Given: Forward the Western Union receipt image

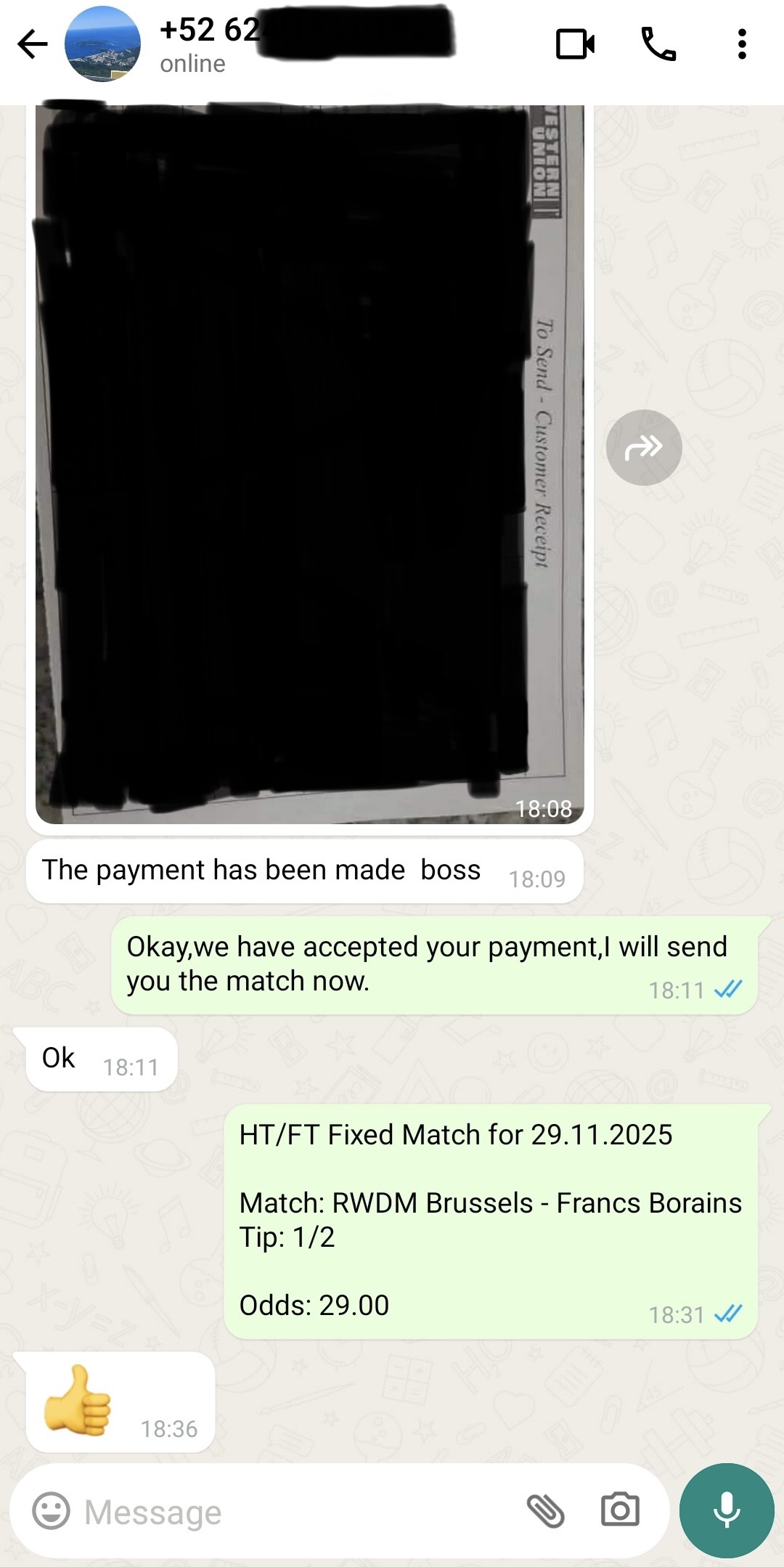Looking at the screenshot, I should 644,447.
